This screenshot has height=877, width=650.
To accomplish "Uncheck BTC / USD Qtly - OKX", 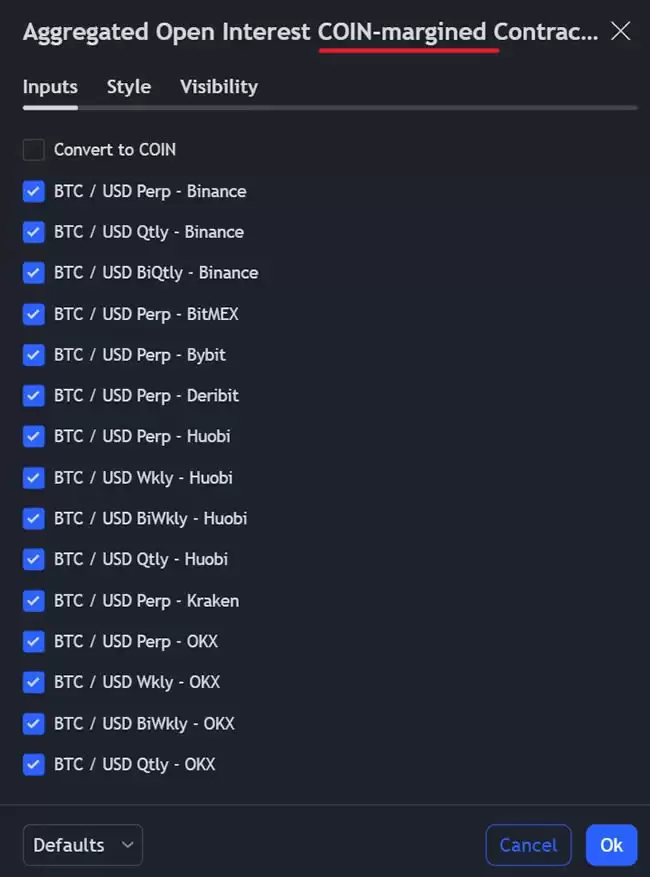I will [34, 765].
